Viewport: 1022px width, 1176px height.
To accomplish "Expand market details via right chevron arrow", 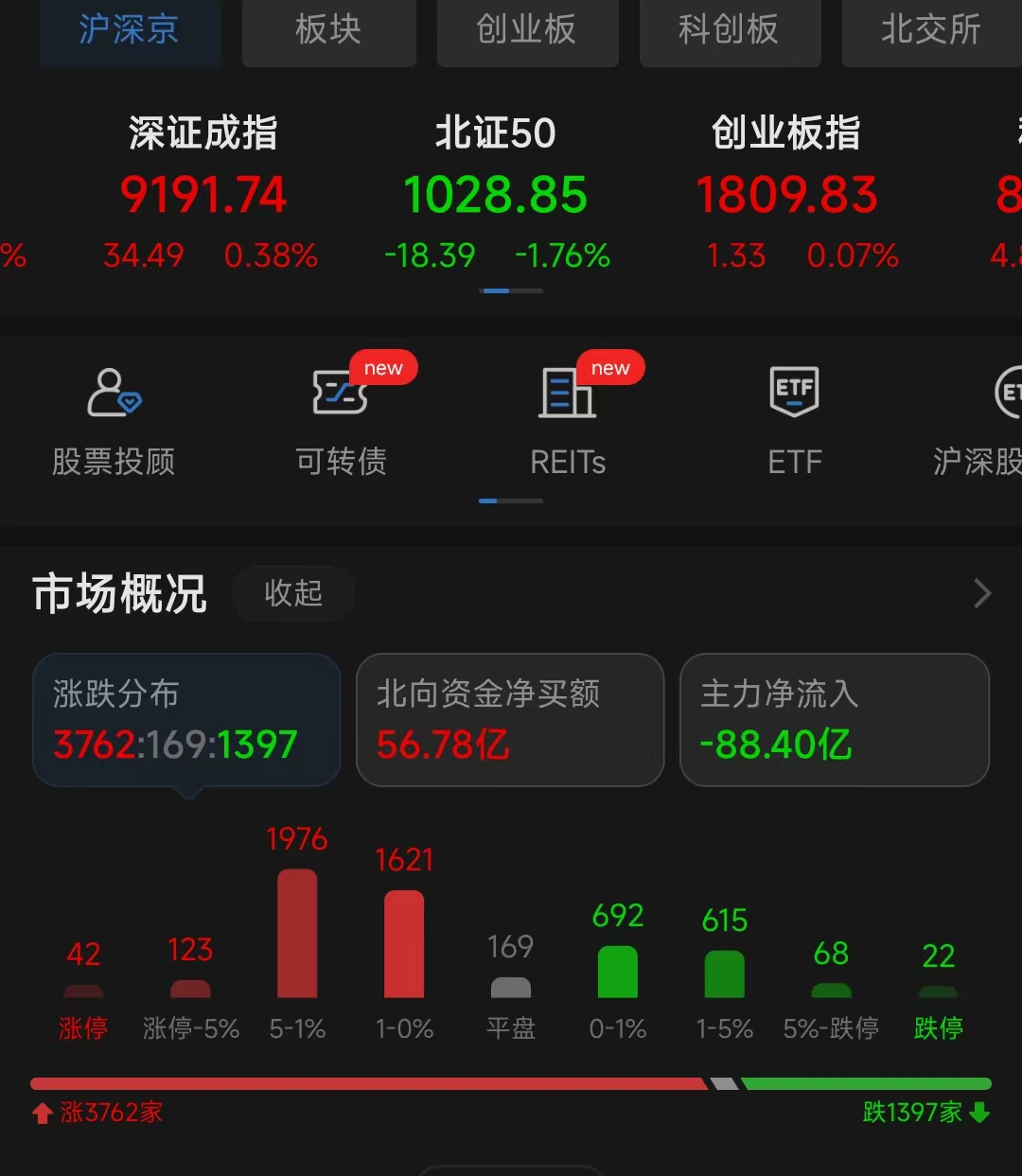I will point(980,593).
